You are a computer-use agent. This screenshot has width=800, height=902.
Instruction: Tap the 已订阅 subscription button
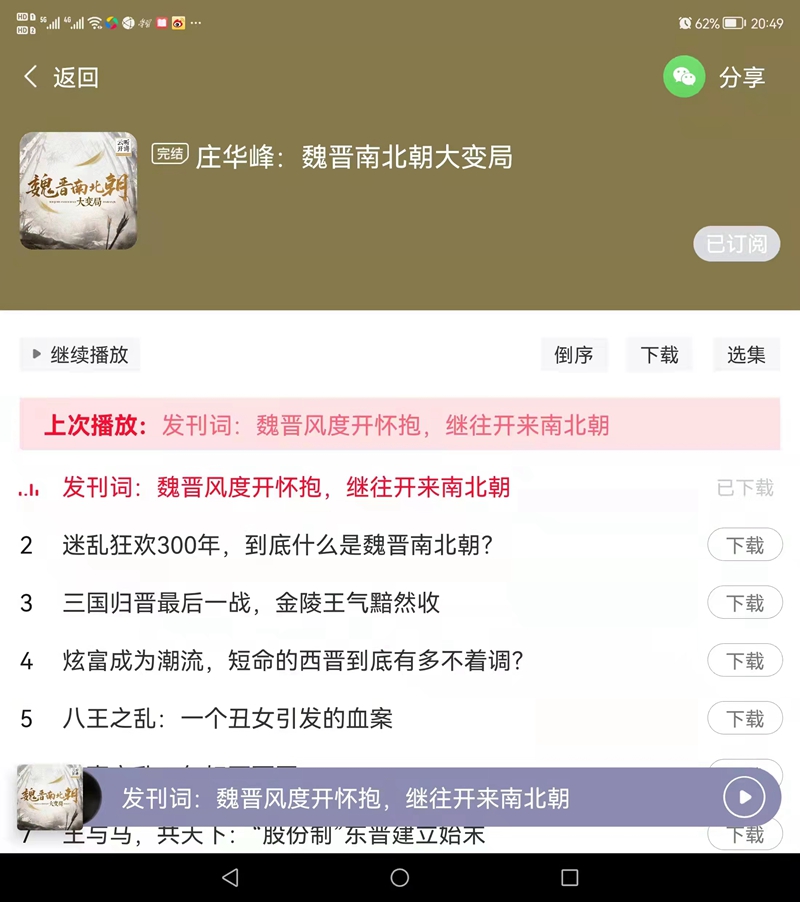point(736,244)
